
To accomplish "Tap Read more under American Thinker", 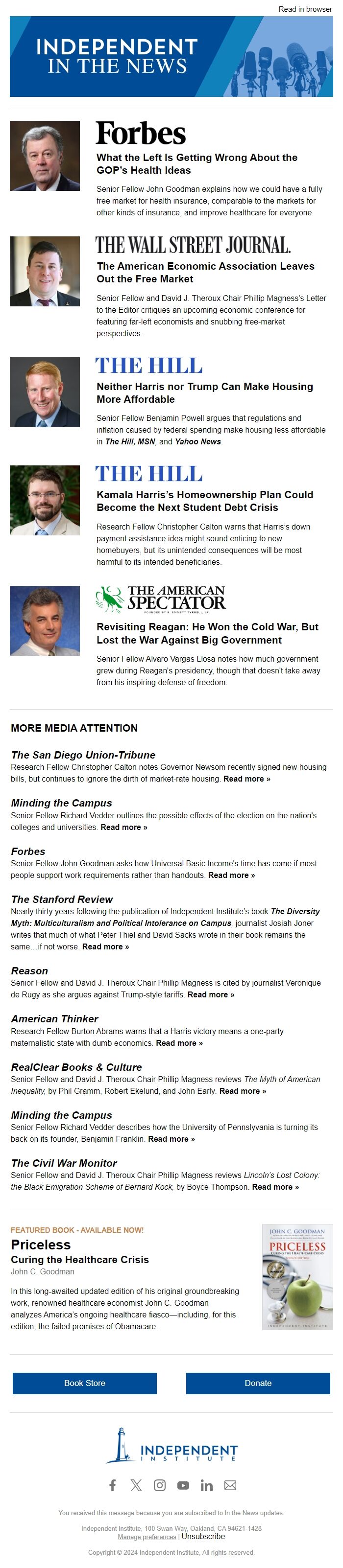I will click(179, 1043).
